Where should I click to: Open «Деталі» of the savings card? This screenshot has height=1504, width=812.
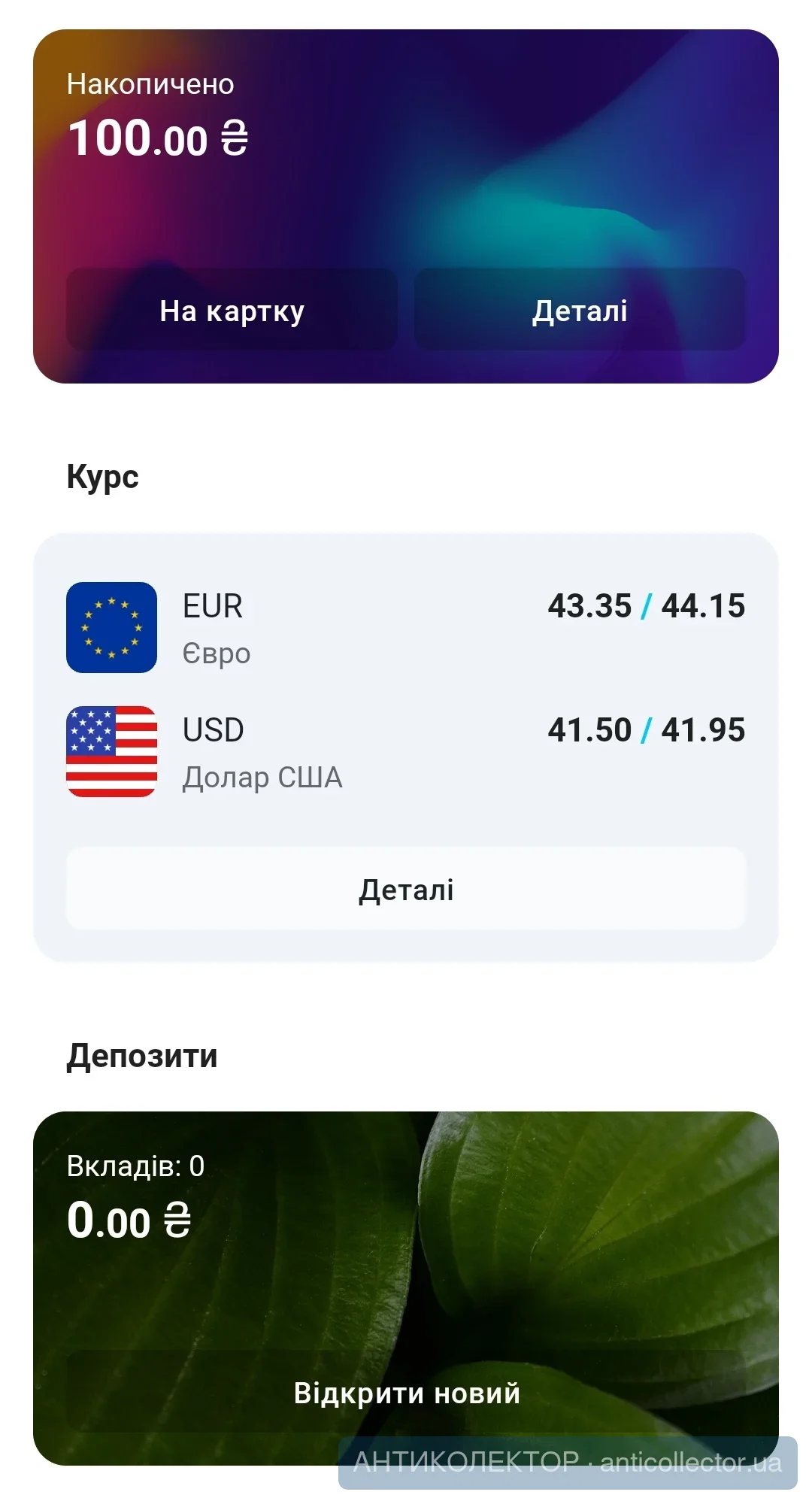(x=580, y=310)
